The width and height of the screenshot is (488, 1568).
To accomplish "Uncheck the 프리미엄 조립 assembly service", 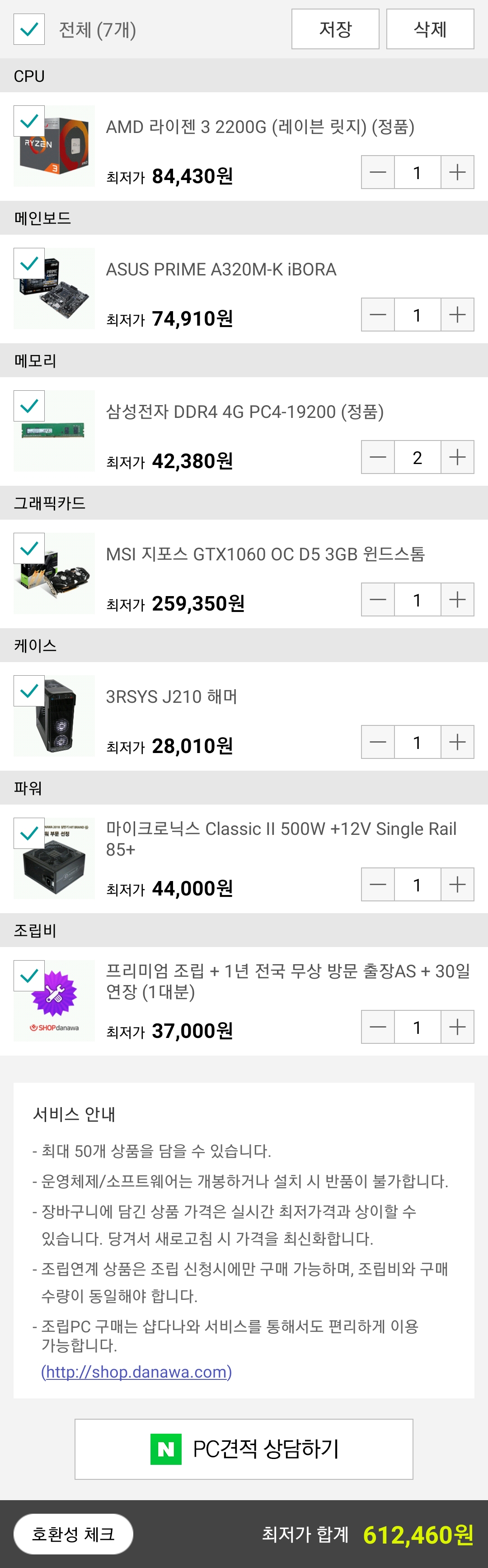I will pos(29,976).
